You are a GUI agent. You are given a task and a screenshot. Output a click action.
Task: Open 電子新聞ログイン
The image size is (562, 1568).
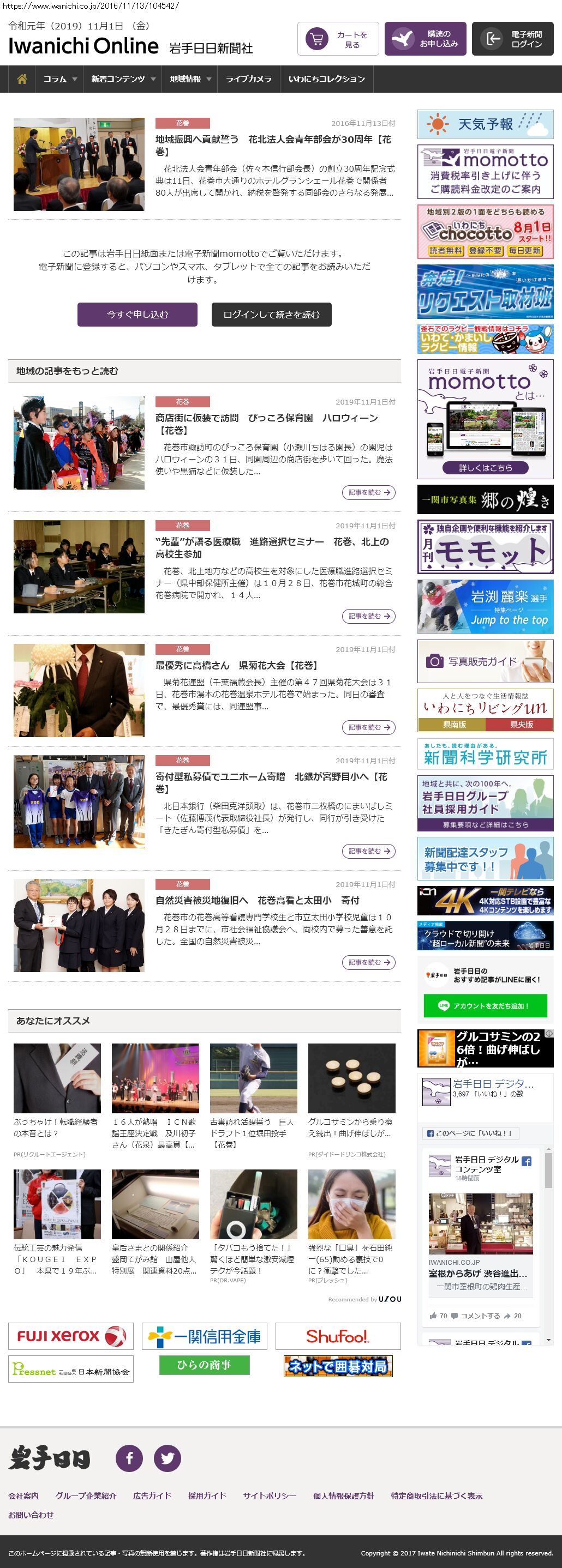[x=512, y=40]
